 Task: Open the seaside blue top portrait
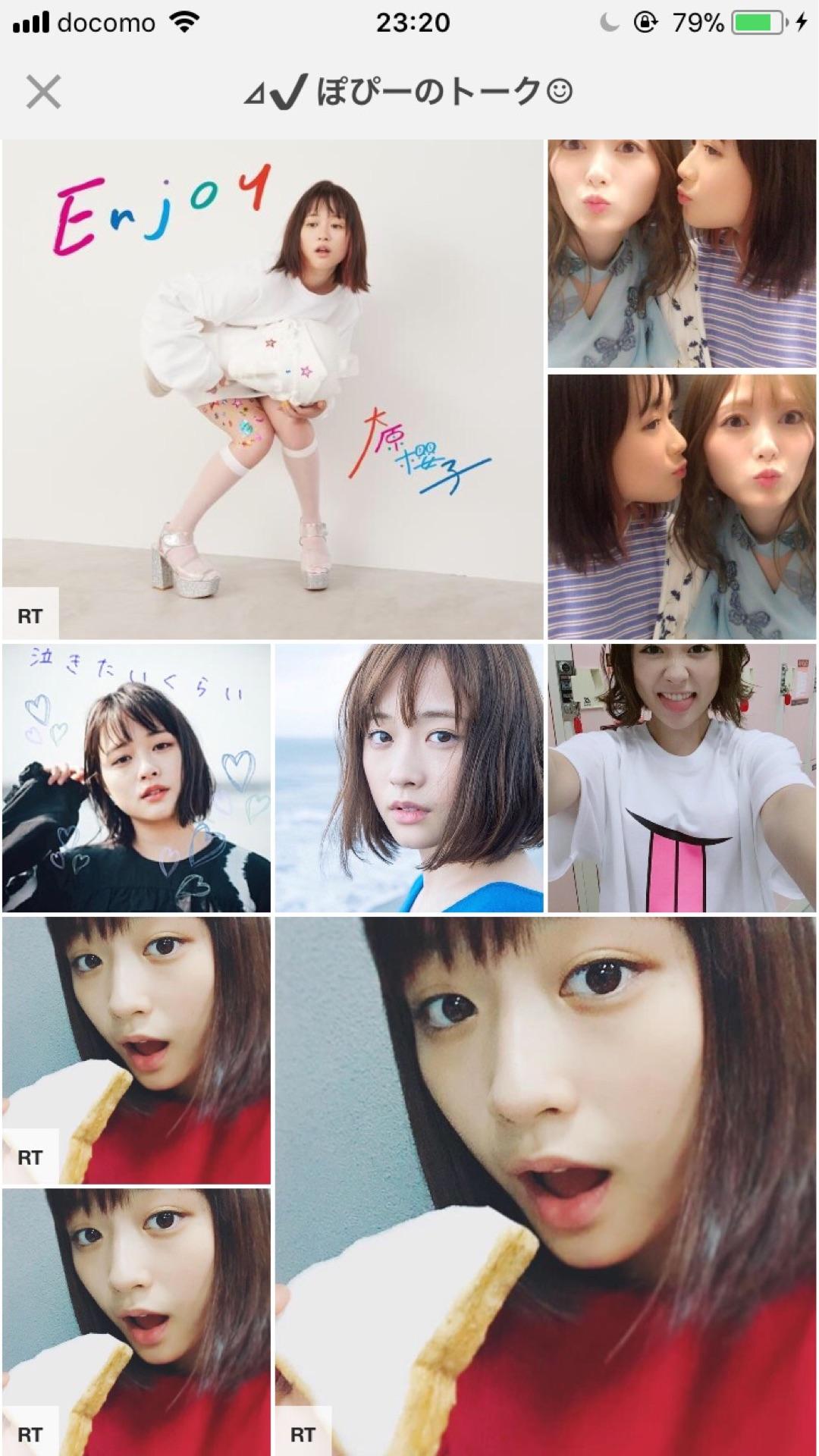coord(409,778)
